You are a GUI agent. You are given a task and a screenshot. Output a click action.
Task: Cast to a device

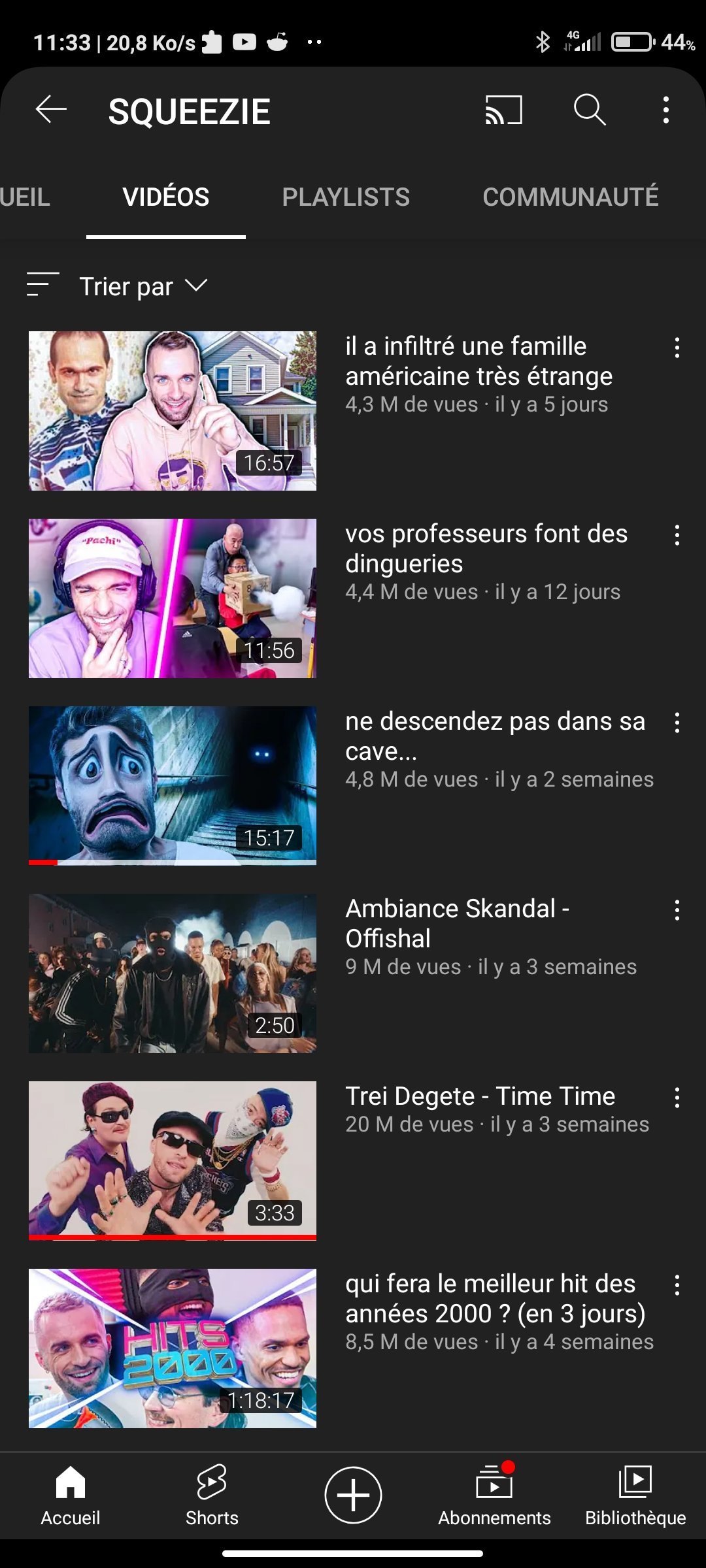(x=503, y=110)
